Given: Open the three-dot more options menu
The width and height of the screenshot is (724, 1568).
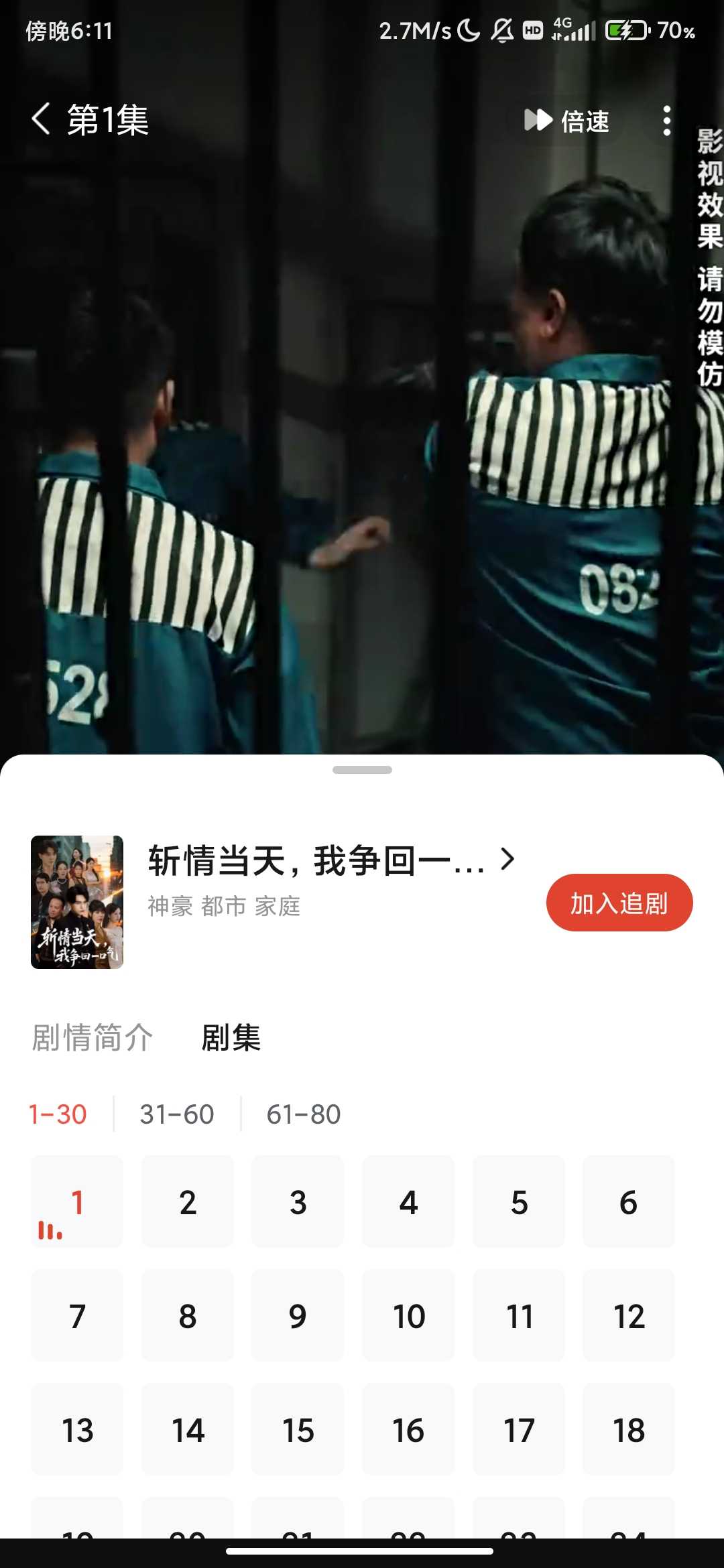Looking at the screenshot, I should click(x=667, y=121).
